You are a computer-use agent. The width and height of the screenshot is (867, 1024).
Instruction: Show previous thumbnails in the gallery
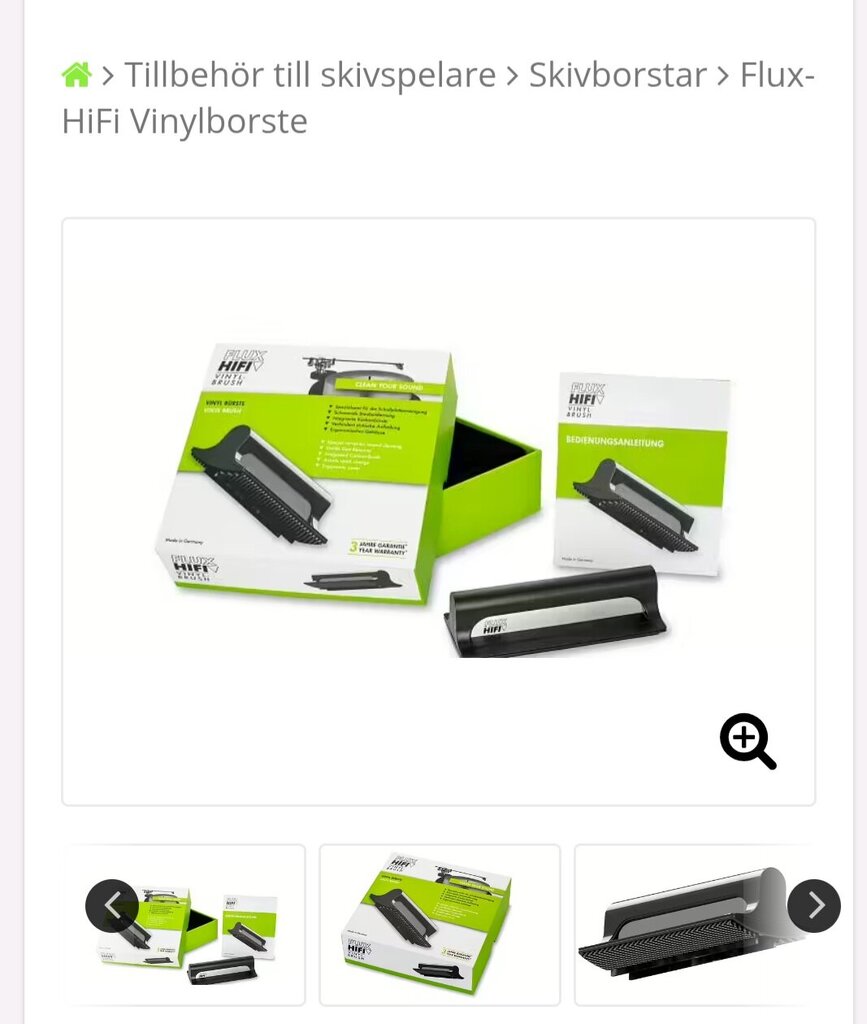click(112, 906)
